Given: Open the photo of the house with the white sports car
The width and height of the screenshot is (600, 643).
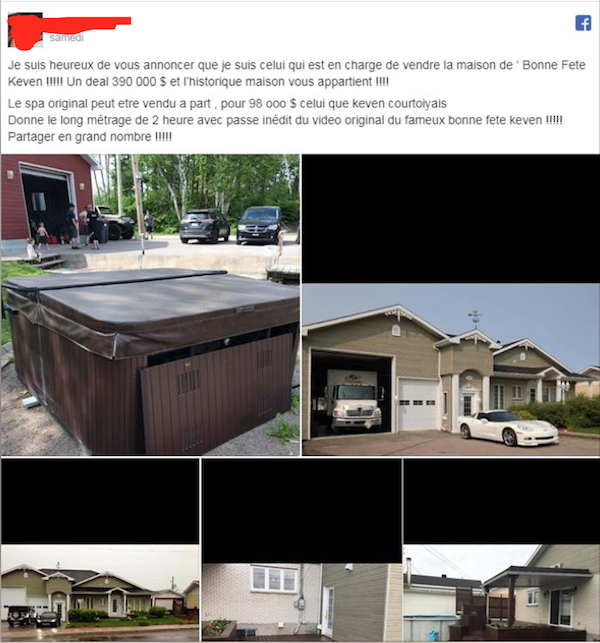Looking at the screenshot, I should click(450, 370).
